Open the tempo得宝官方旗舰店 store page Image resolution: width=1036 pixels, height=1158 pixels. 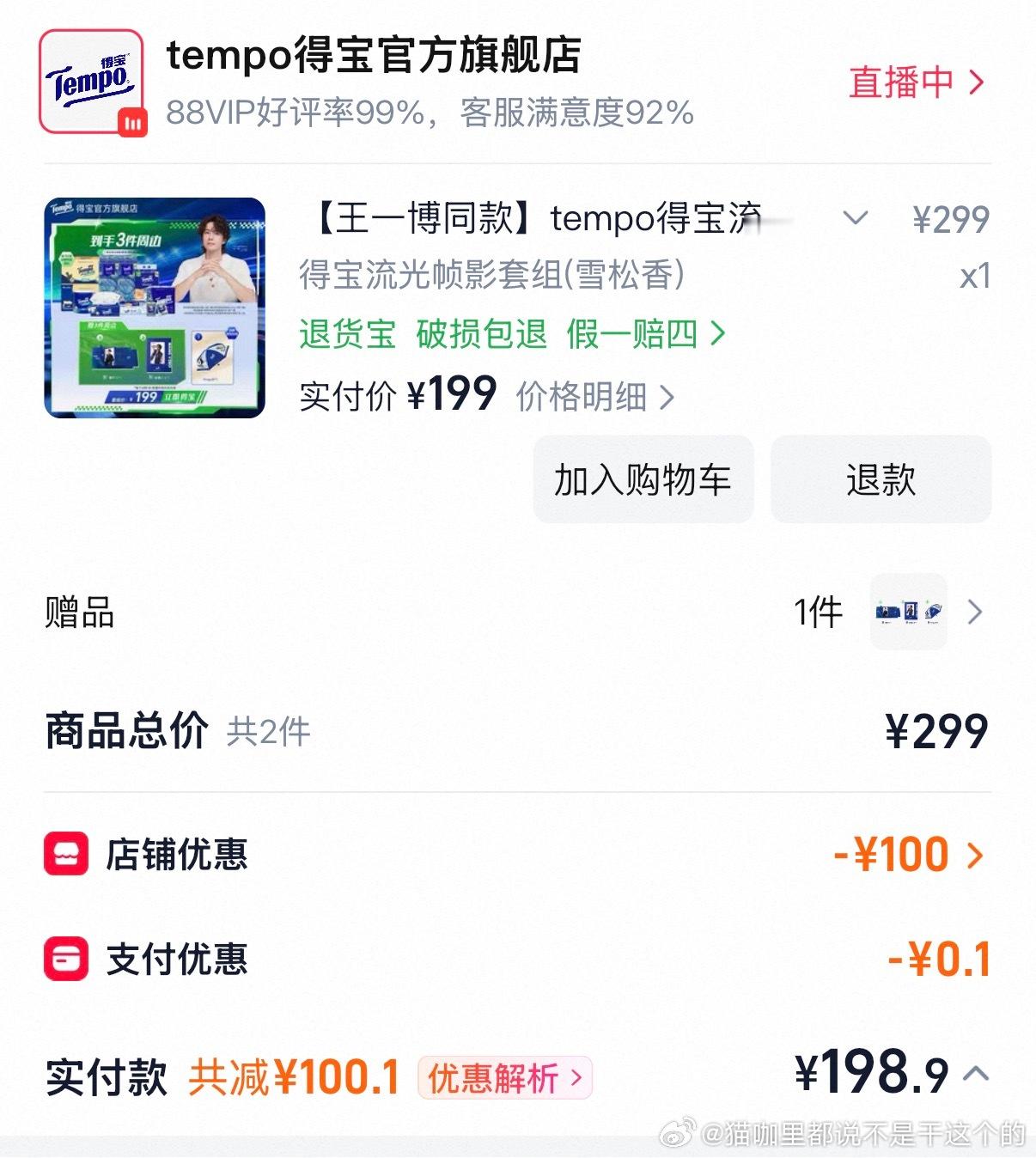coord(374,55)
